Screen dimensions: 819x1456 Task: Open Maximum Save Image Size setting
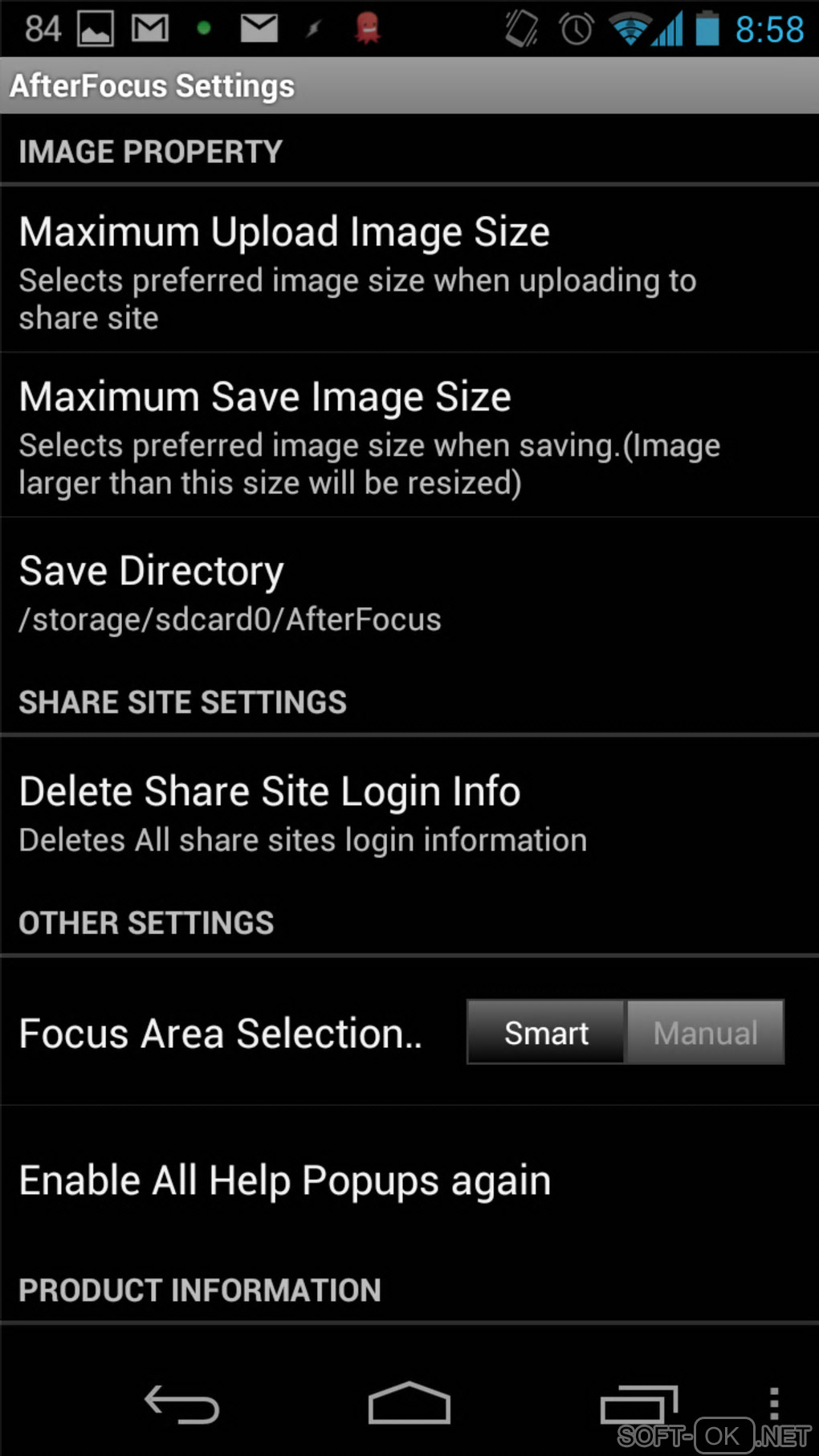[409, 436]
